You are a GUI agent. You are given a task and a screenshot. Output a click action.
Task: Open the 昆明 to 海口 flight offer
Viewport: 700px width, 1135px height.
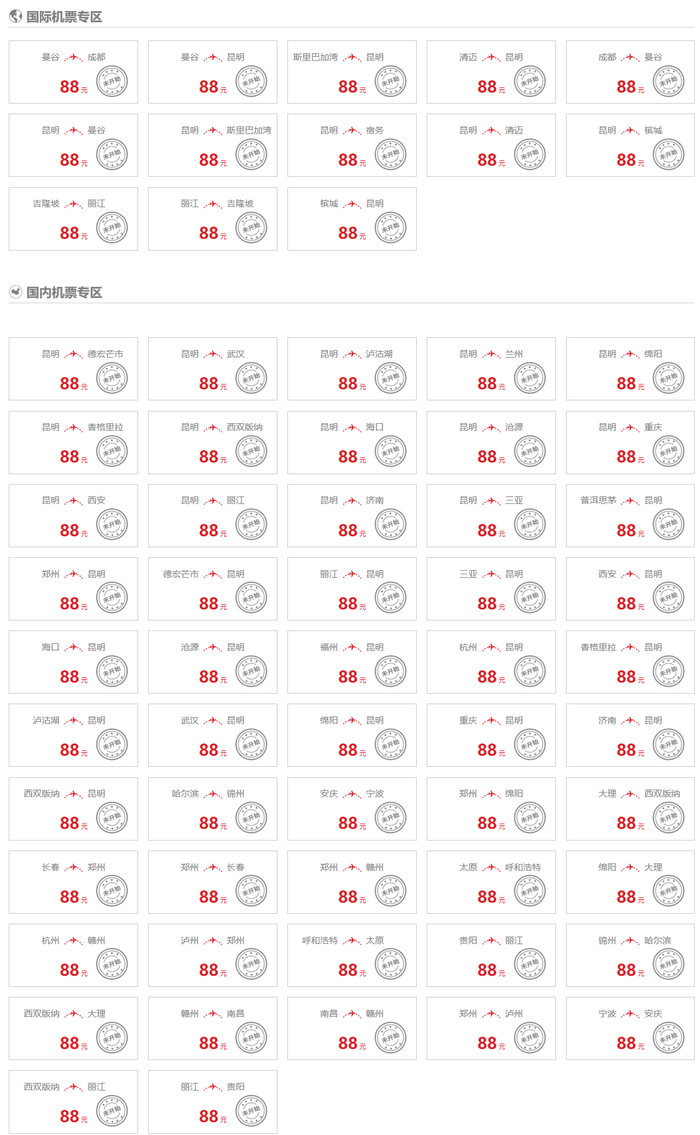[x=352, y=442]
